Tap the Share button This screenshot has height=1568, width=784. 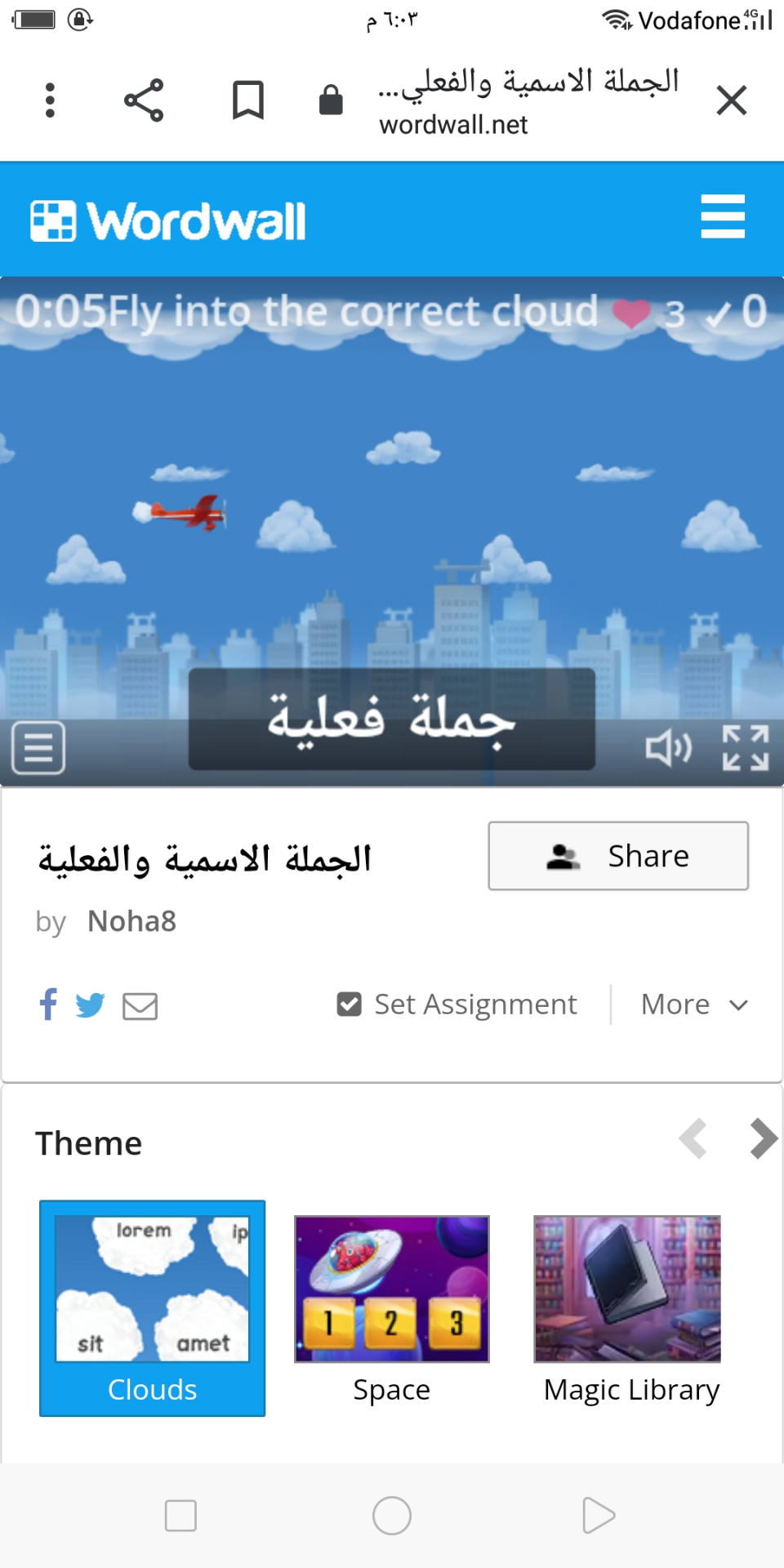click(618, 856)
